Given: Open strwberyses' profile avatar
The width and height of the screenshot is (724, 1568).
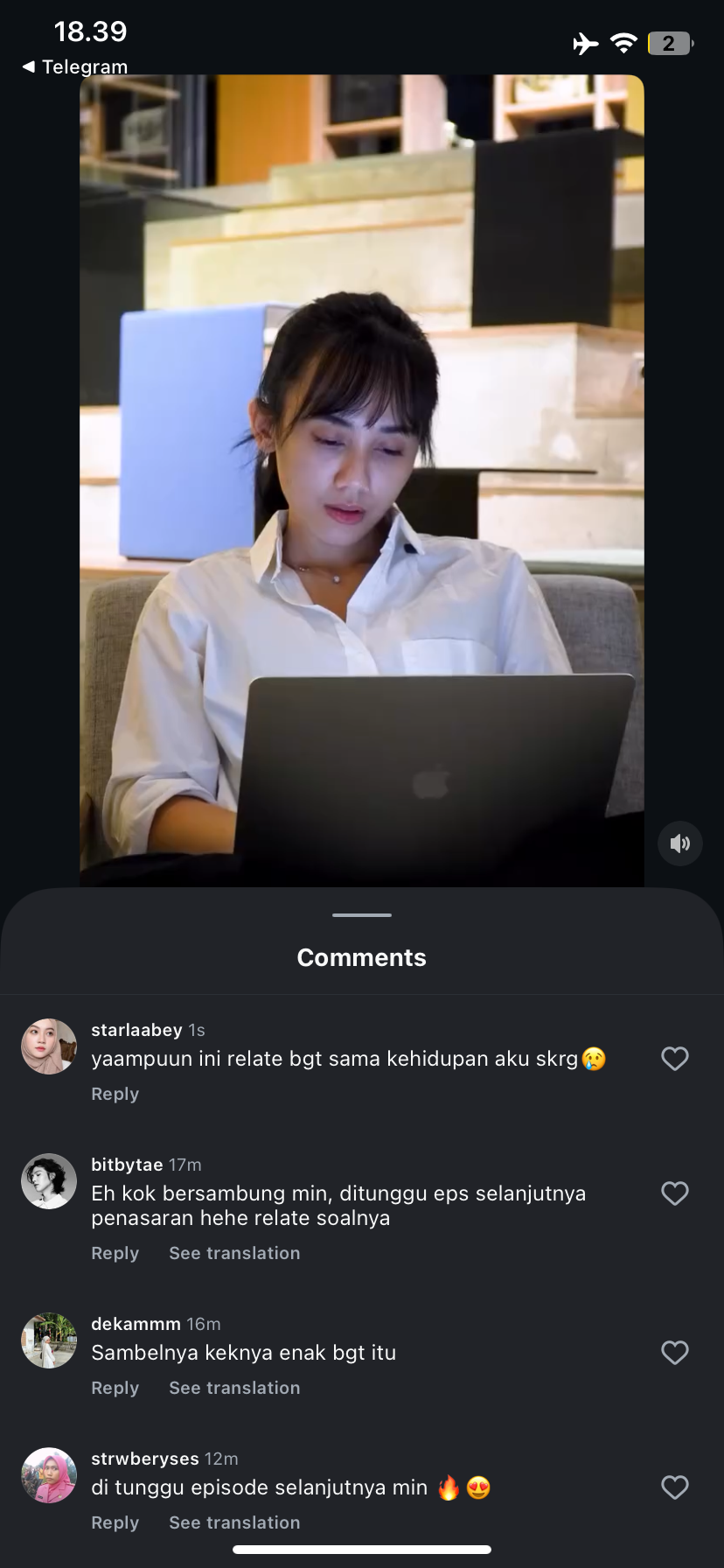Looking at the screenshot, I should [x=49, y=1475].
